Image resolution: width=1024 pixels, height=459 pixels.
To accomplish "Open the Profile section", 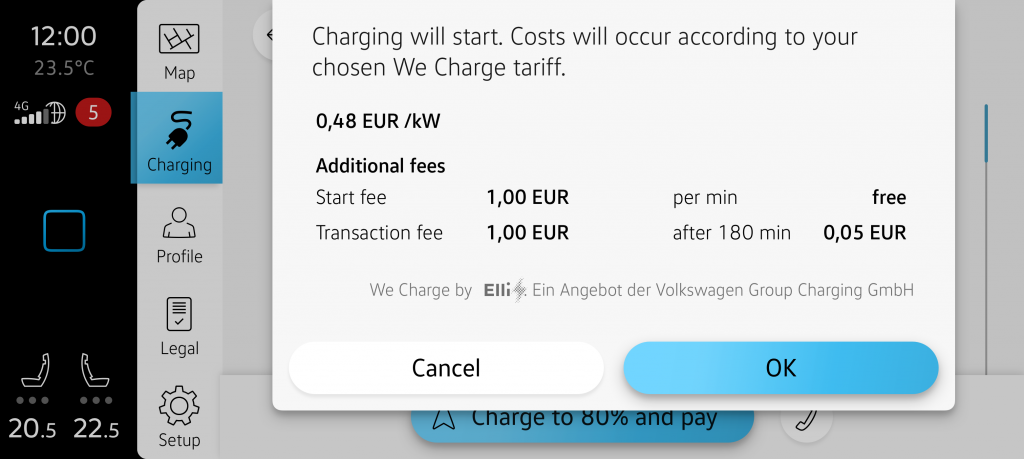I will click(x=179, y=235).
